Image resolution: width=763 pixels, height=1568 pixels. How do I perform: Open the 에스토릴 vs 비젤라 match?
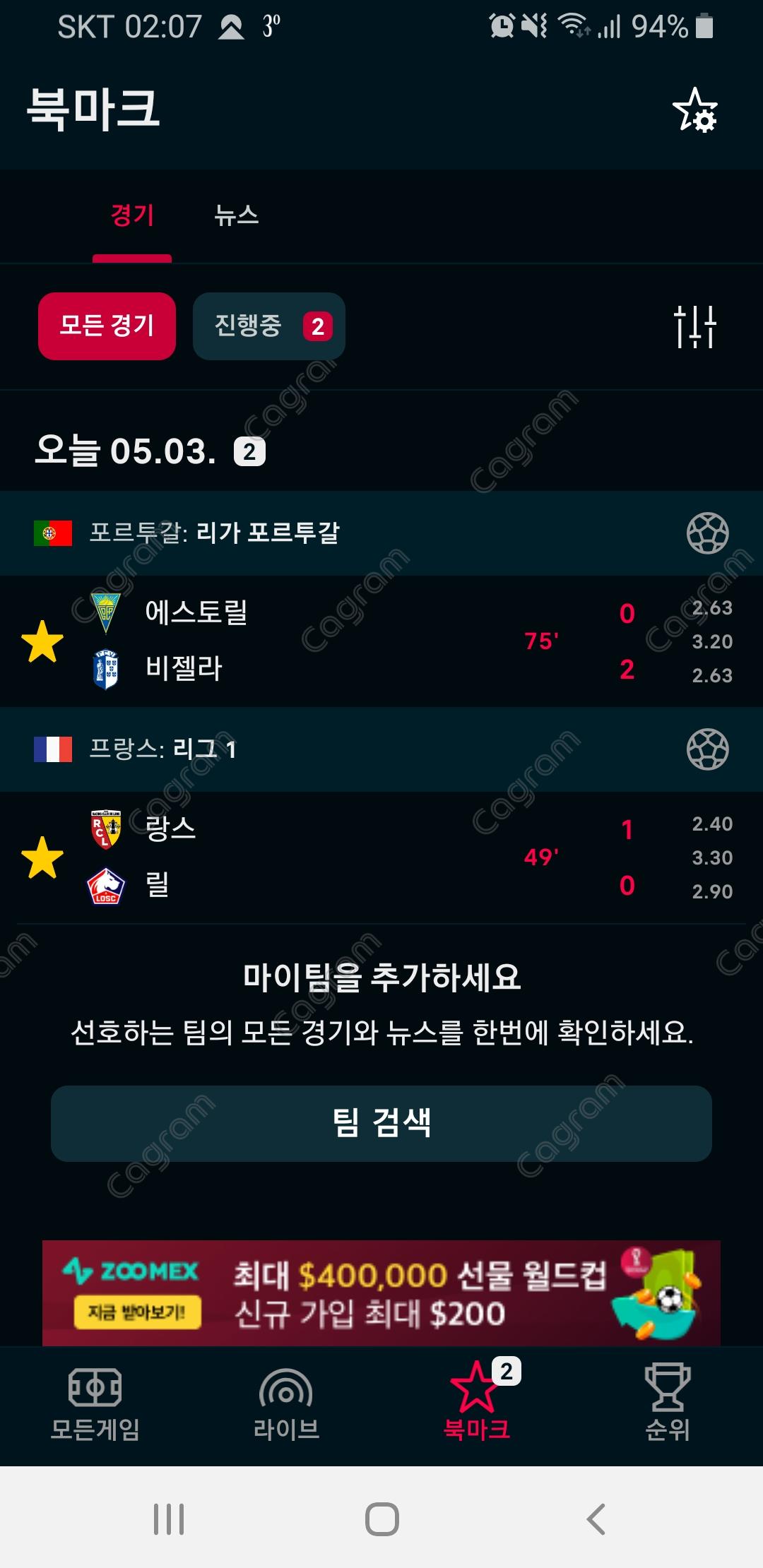pyautogui.click(x=353, y=641)
